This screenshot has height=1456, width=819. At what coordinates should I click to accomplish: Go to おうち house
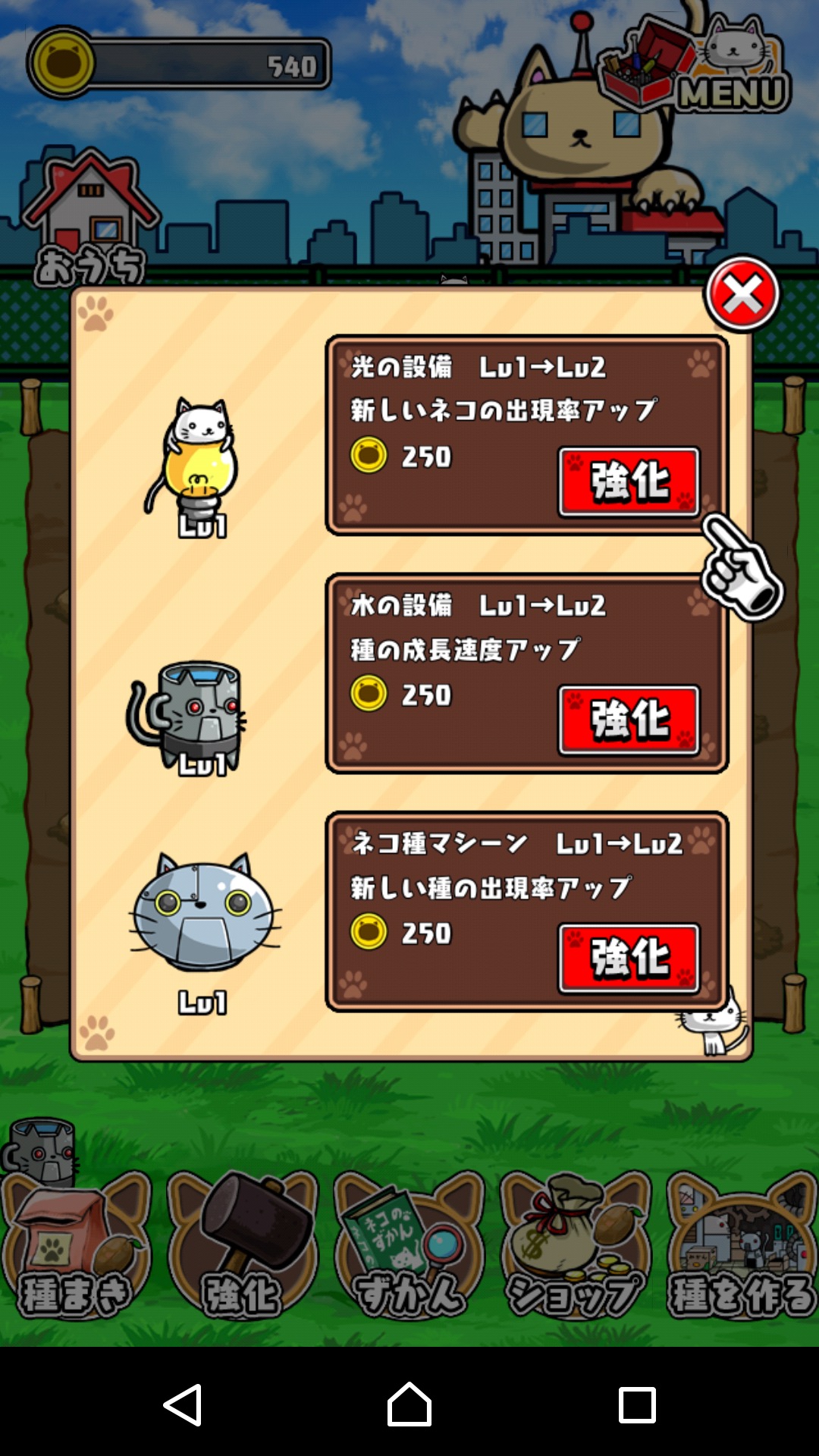pos(91,220)
